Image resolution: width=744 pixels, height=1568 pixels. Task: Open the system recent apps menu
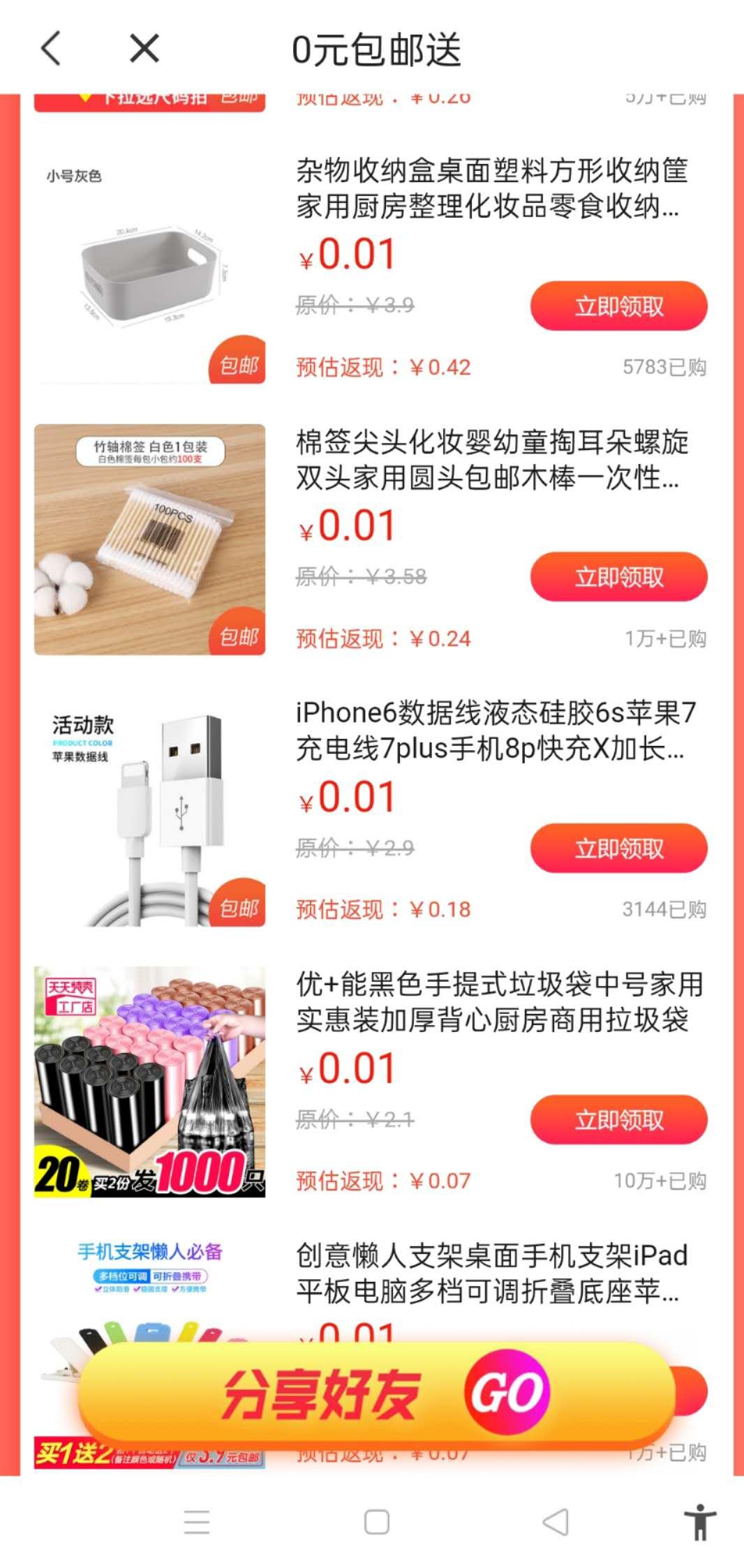pyautogui.click(x=197, y=1522)
